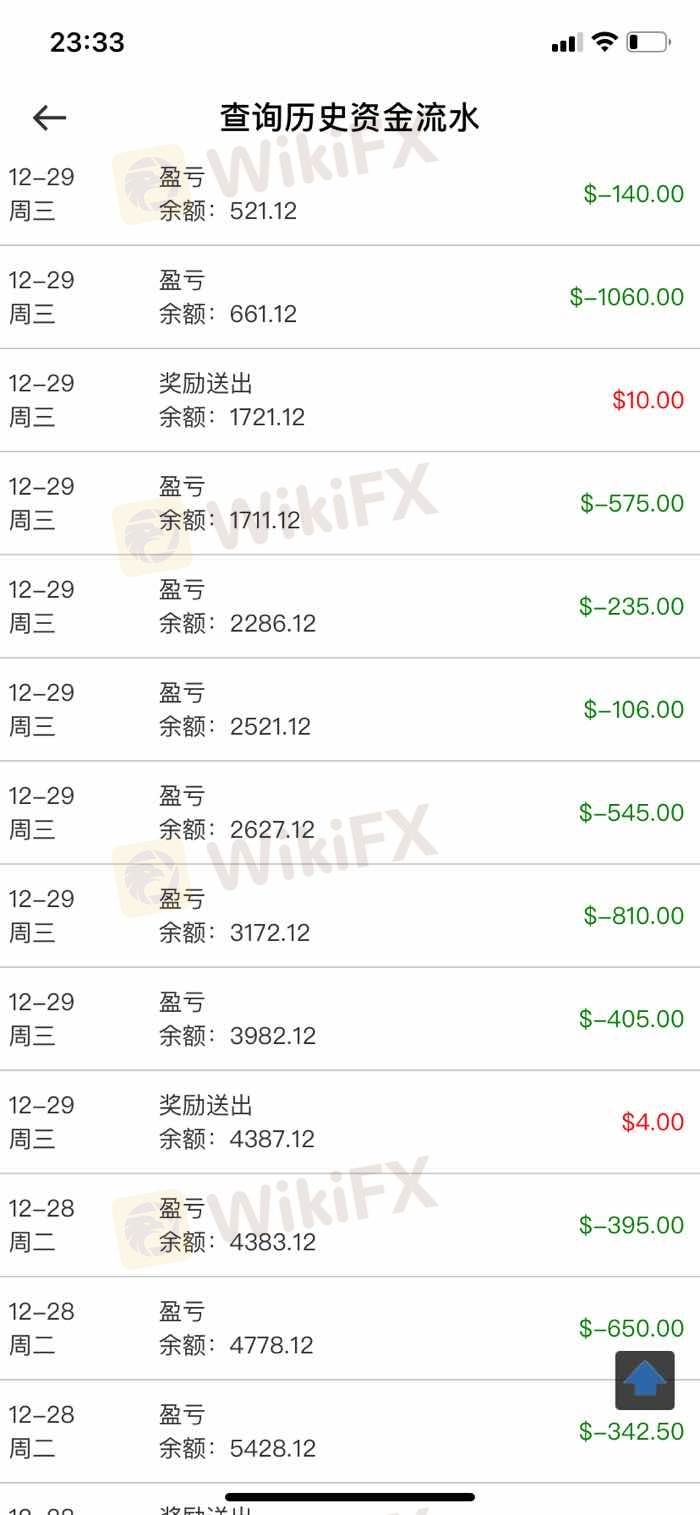Tap the blue scroll-to-top arrow button

pos(645,1380)
